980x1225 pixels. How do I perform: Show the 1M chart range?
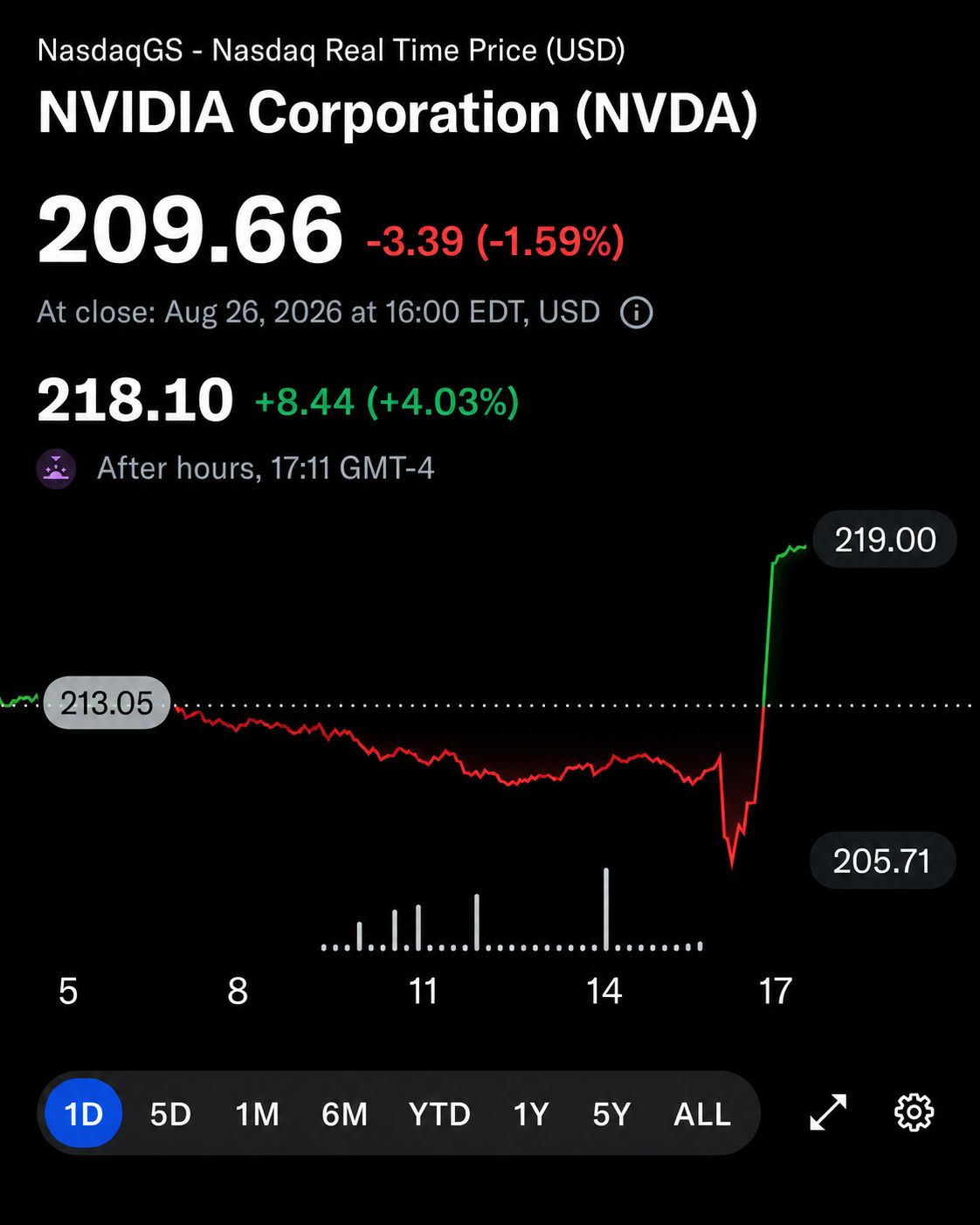258,1114
